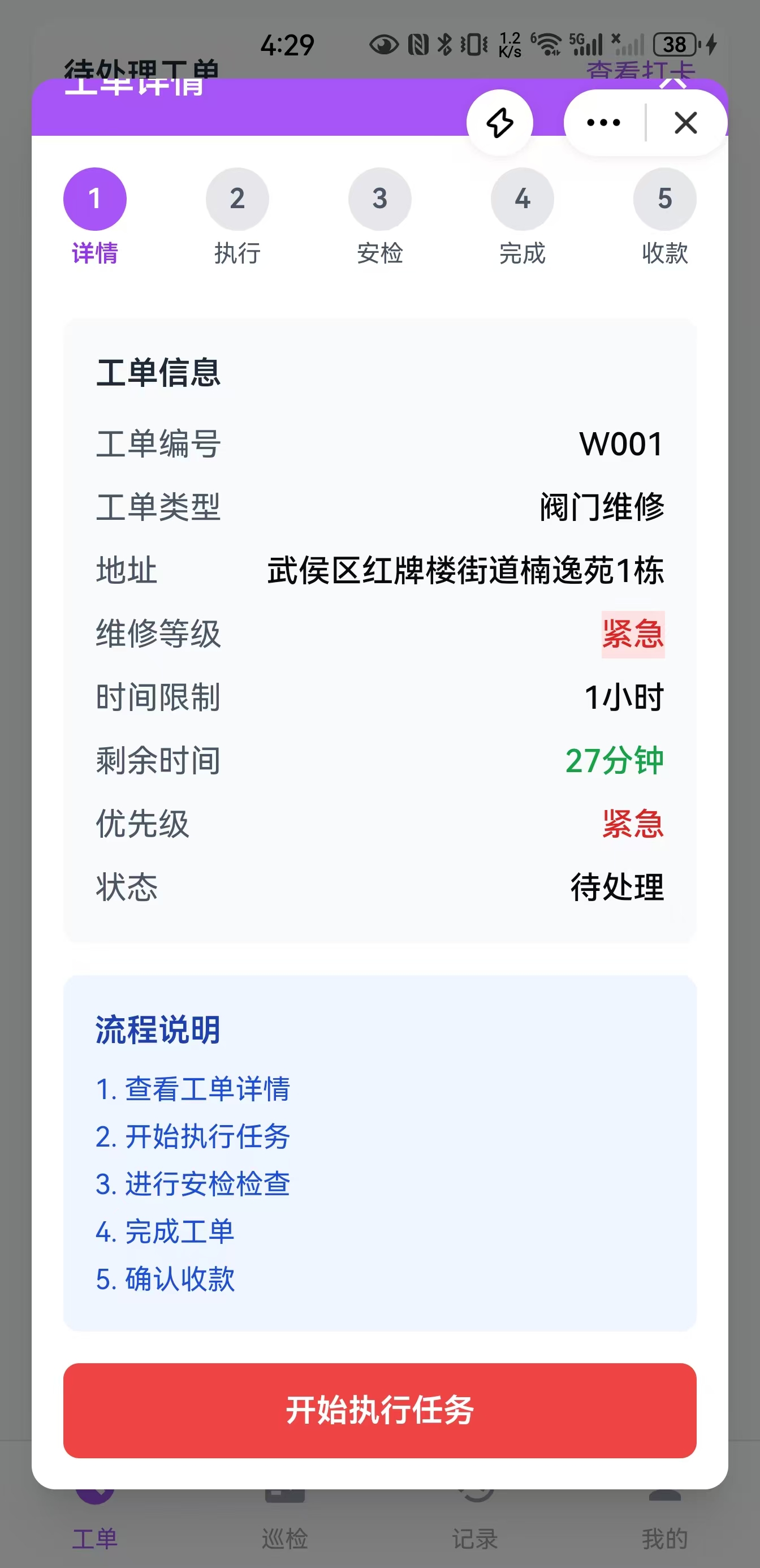The height and width of the screenshot is (1568, 760).
Task: Select step 1 详情
Action: [x=95, y=217]
